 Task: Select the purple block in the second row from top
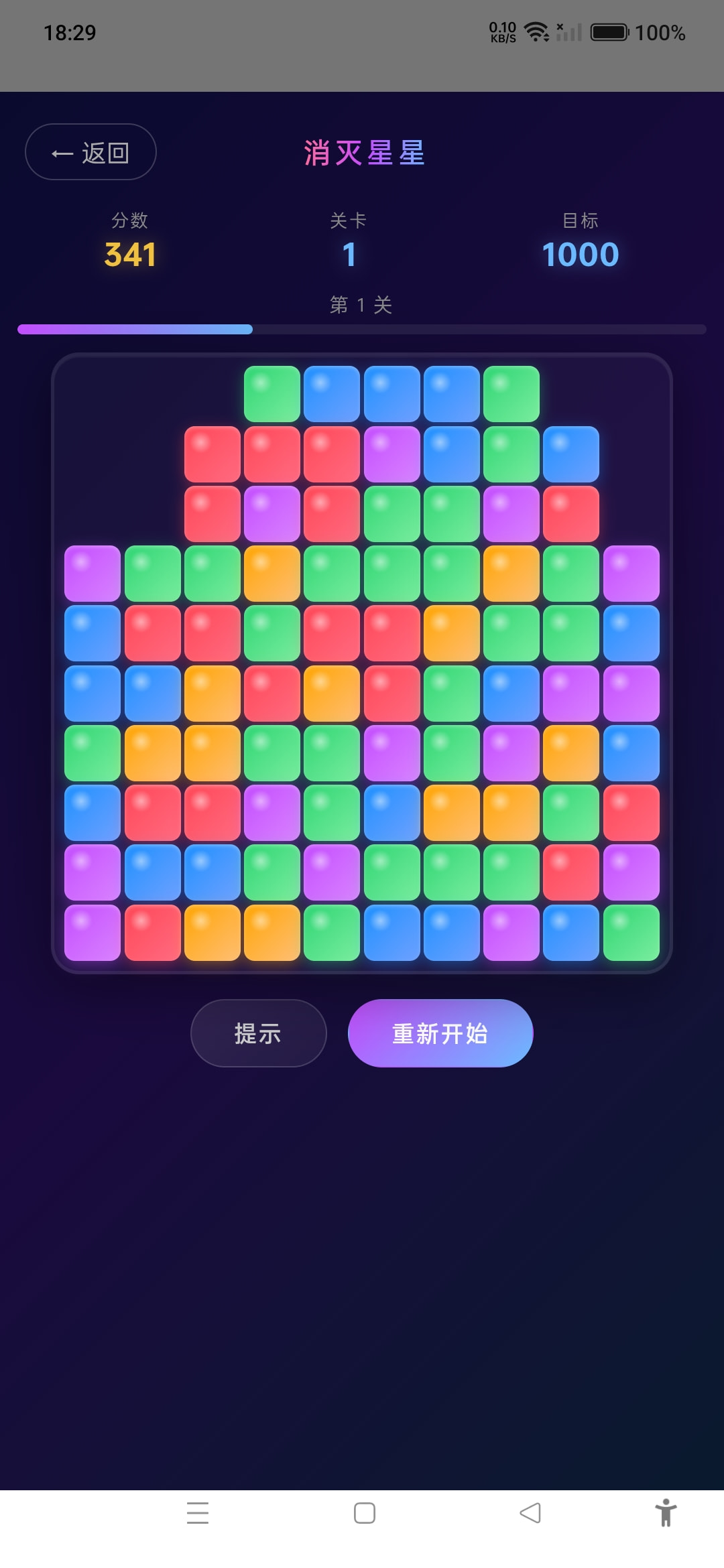tap(391, 454)
